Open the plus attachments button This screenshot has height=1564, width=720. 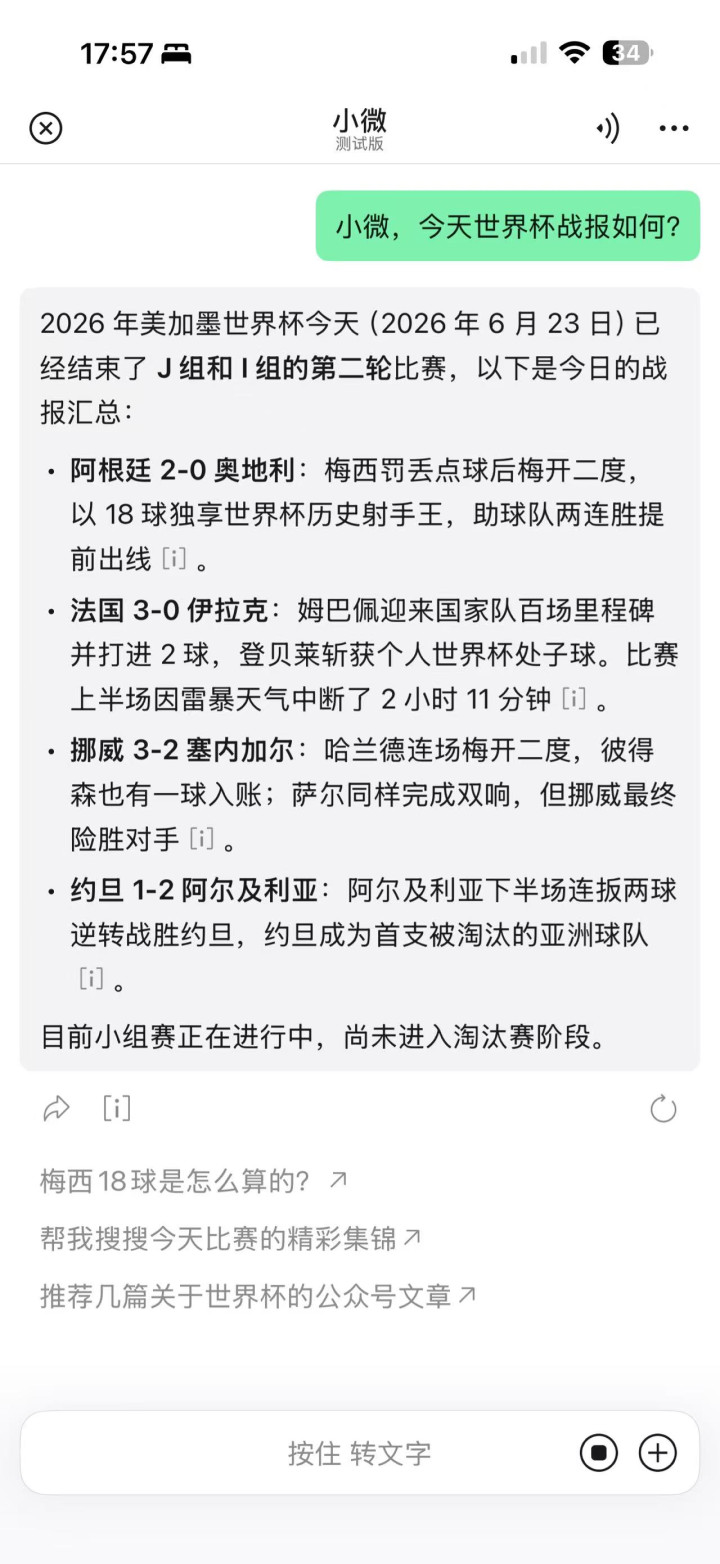tap(658, 1453)
